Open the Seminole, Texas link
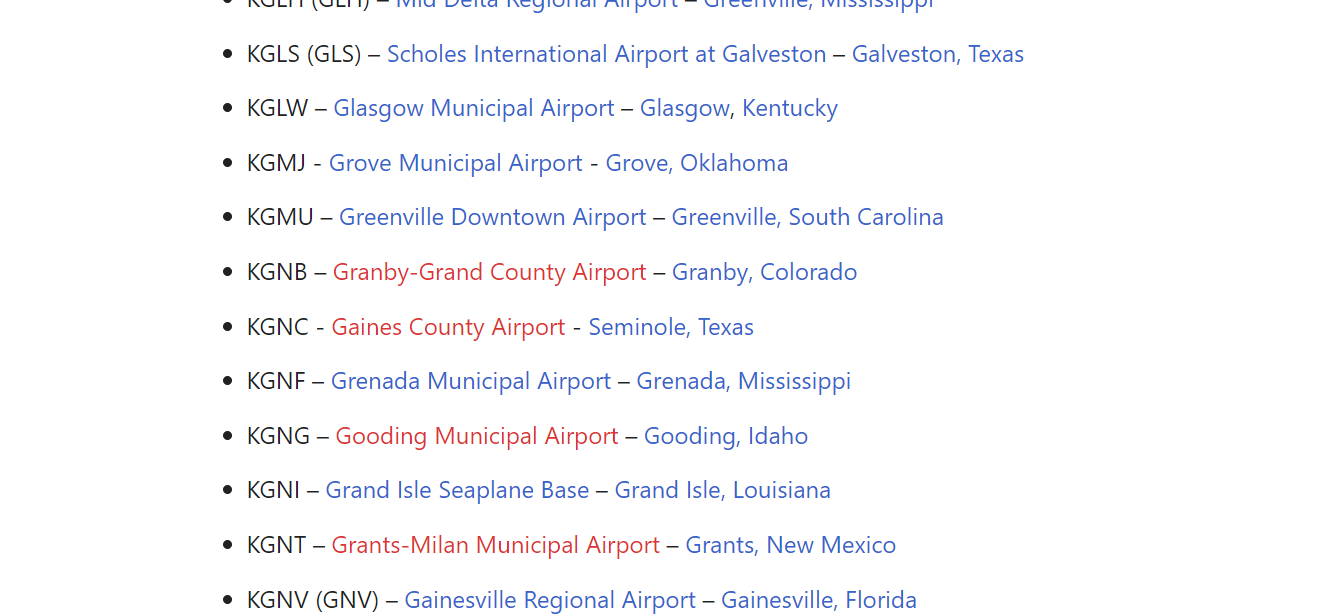Image resolution: width=1333 pixels, height=614 pixels. click(x=671, y=327)
